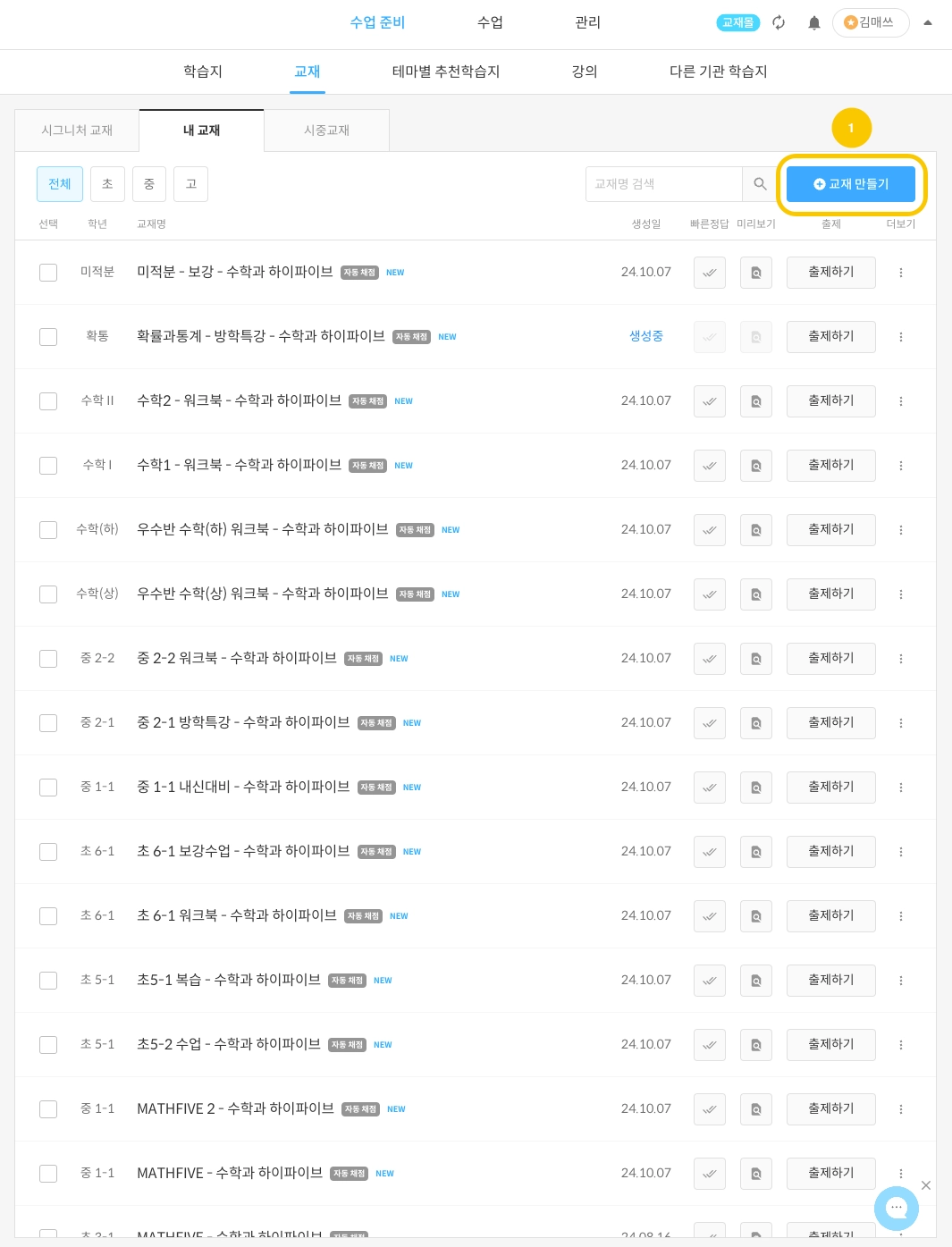Filter textbooks by 초 level
Viewport: 952px width, 1247px height.
pyautogui.click(x=107, y=184)
